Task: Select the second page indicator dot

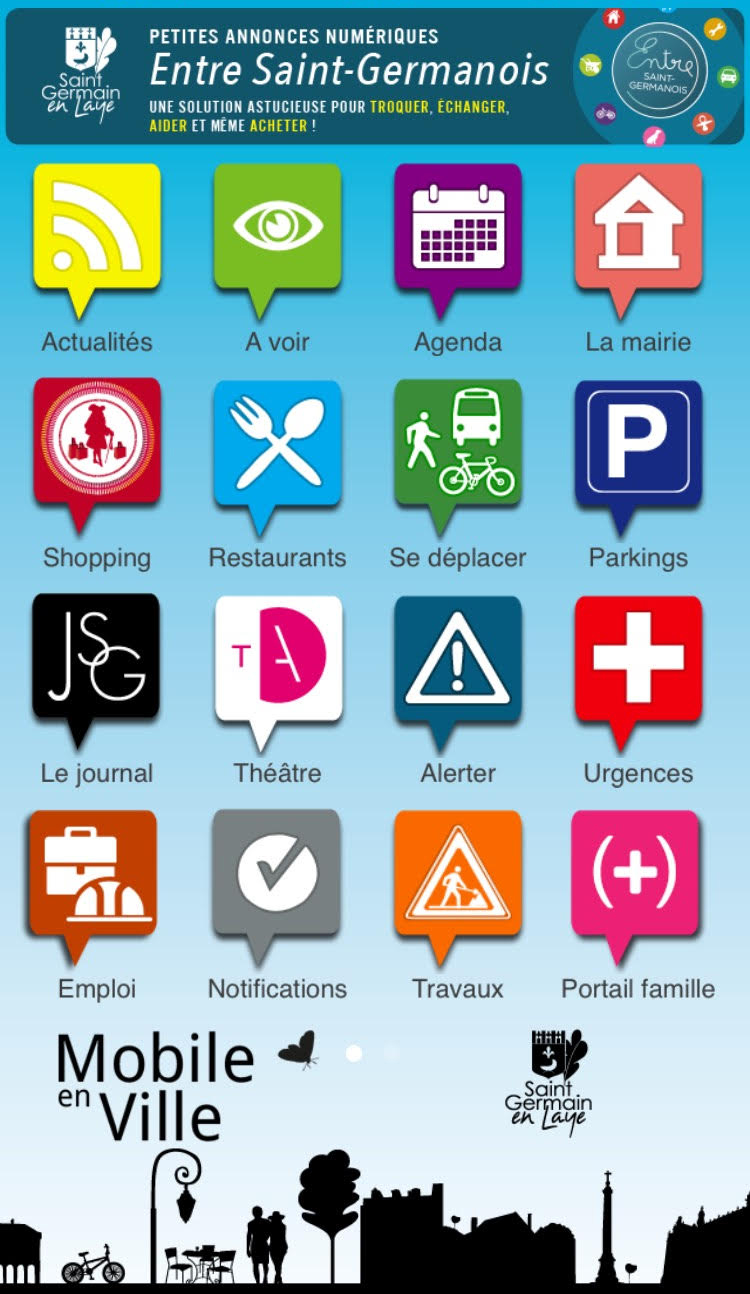Action: [x=391, y=1052]
